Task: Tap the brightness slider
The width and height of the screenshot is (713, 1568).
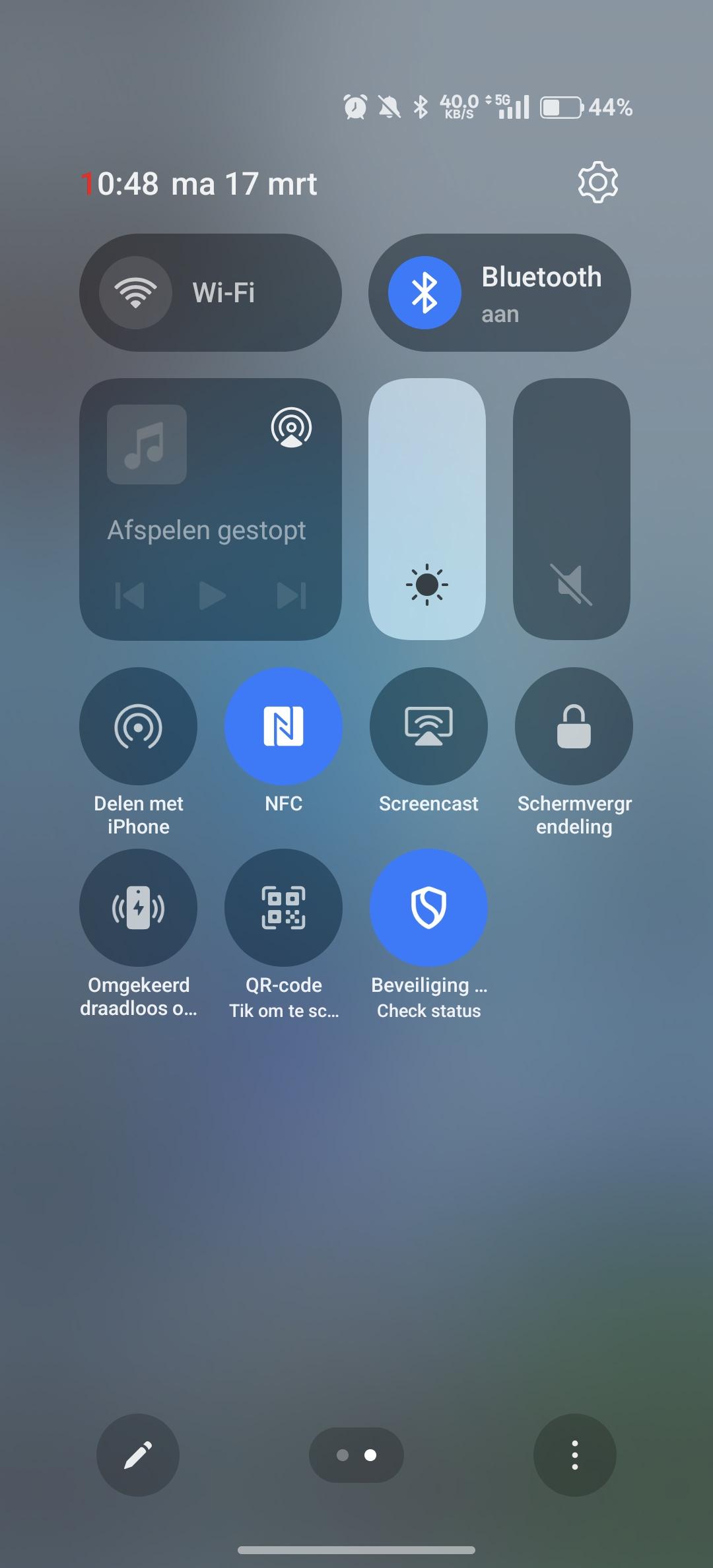Action: 427,508
